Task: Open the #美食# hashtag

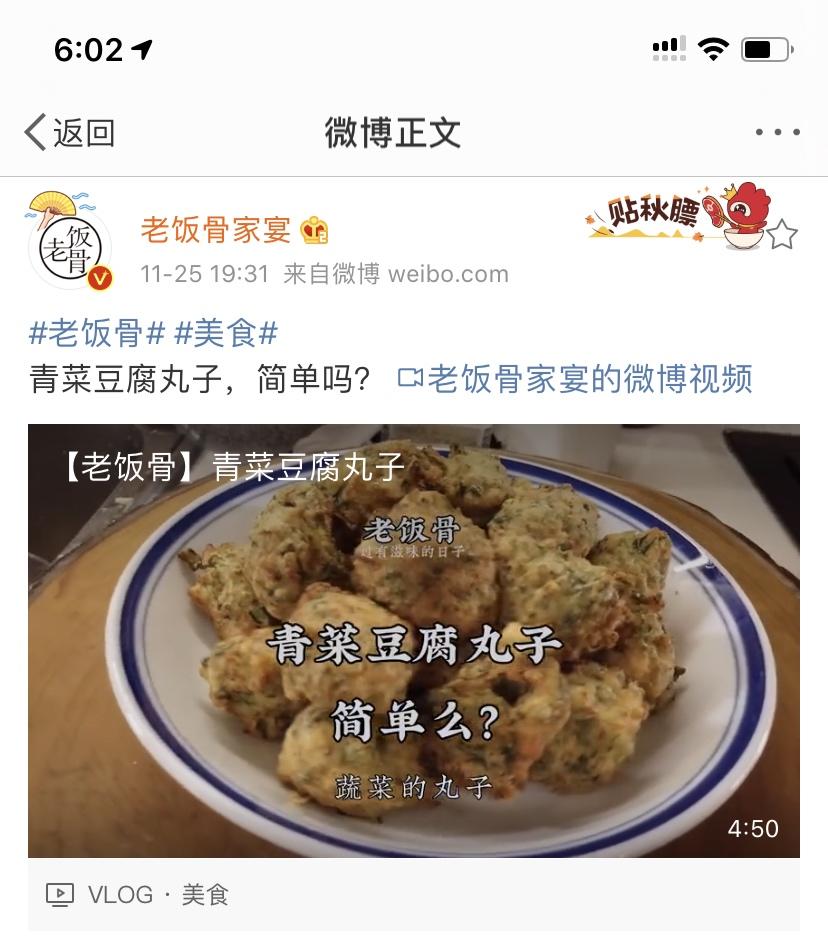Action: 225,333
